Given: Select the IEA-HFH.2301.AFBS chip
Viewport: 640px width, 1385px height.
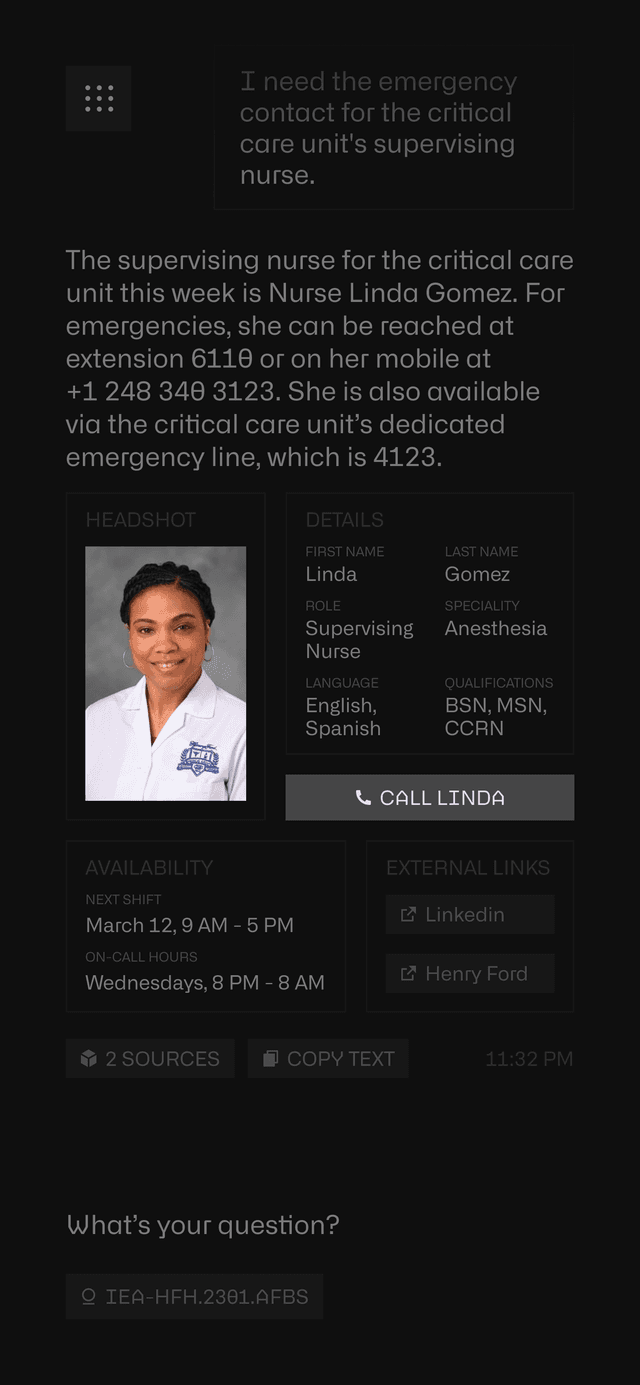Looking at the screenshot, I should [194, 1297].
